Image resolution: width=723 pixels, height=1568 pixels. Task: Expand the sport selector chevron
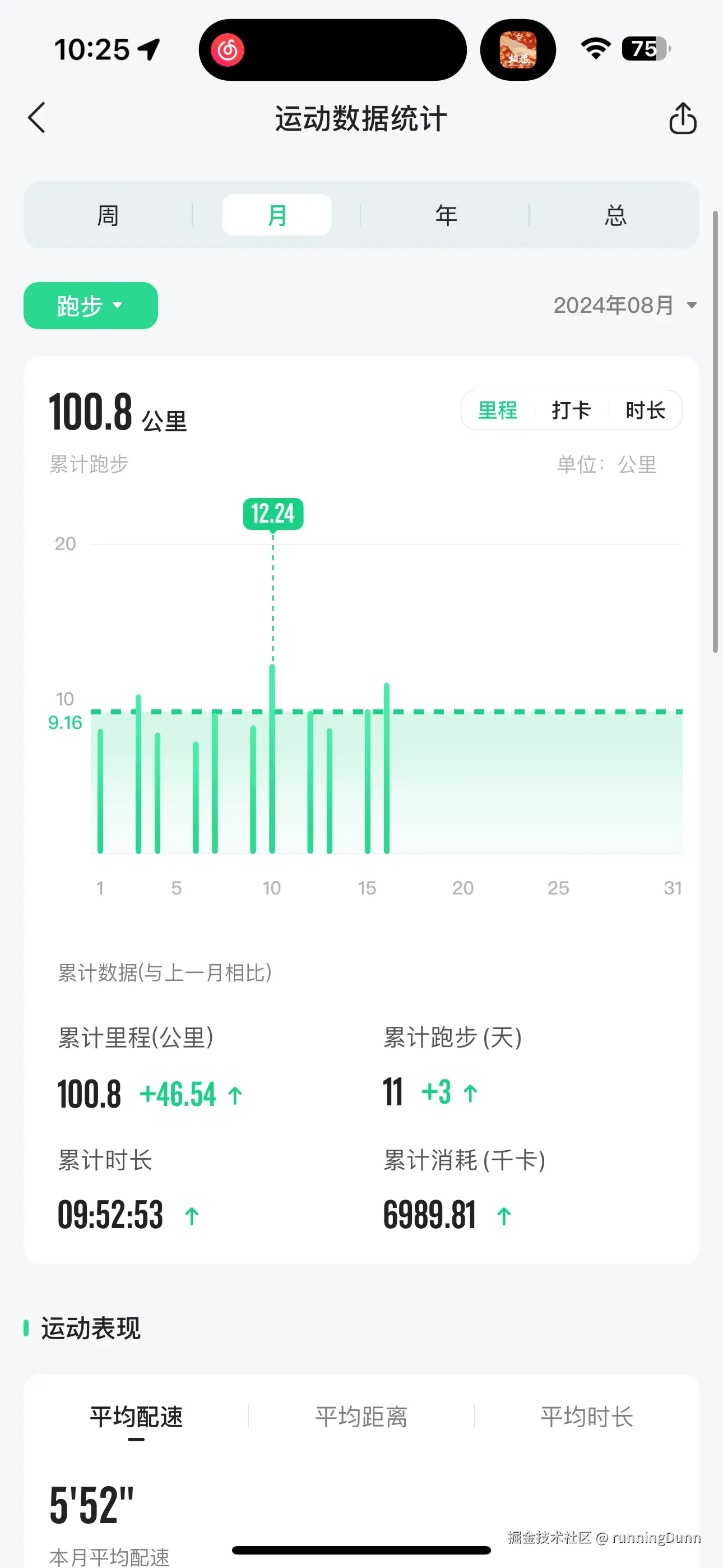[x=118, y=307]
